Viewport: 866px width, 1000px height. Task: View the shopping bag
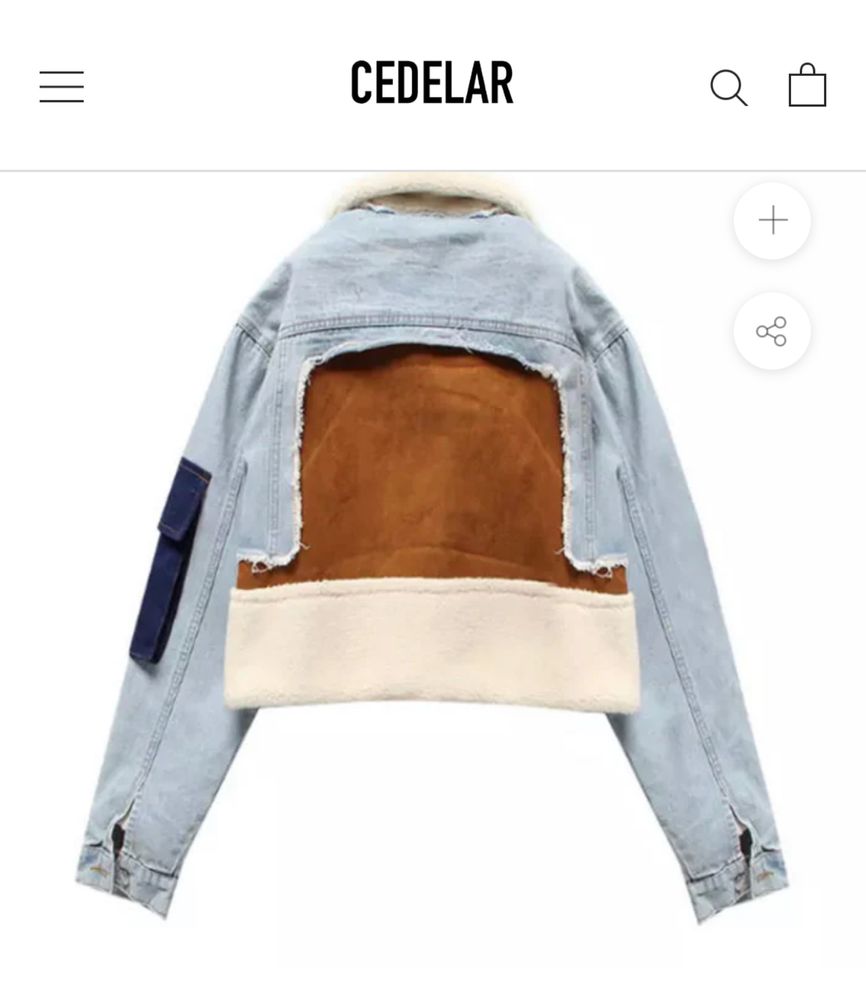[x=807, y=86]
